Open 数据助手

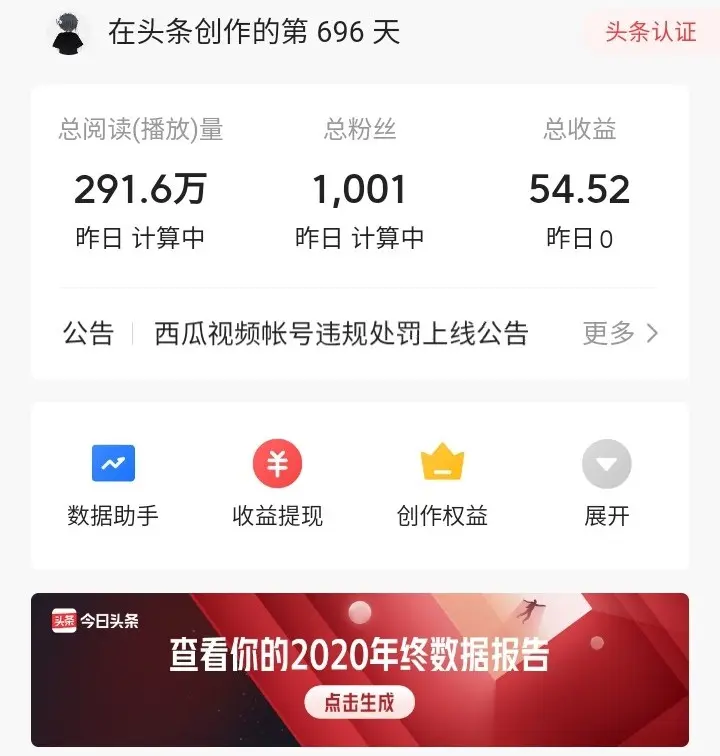(x=113, y=484)
